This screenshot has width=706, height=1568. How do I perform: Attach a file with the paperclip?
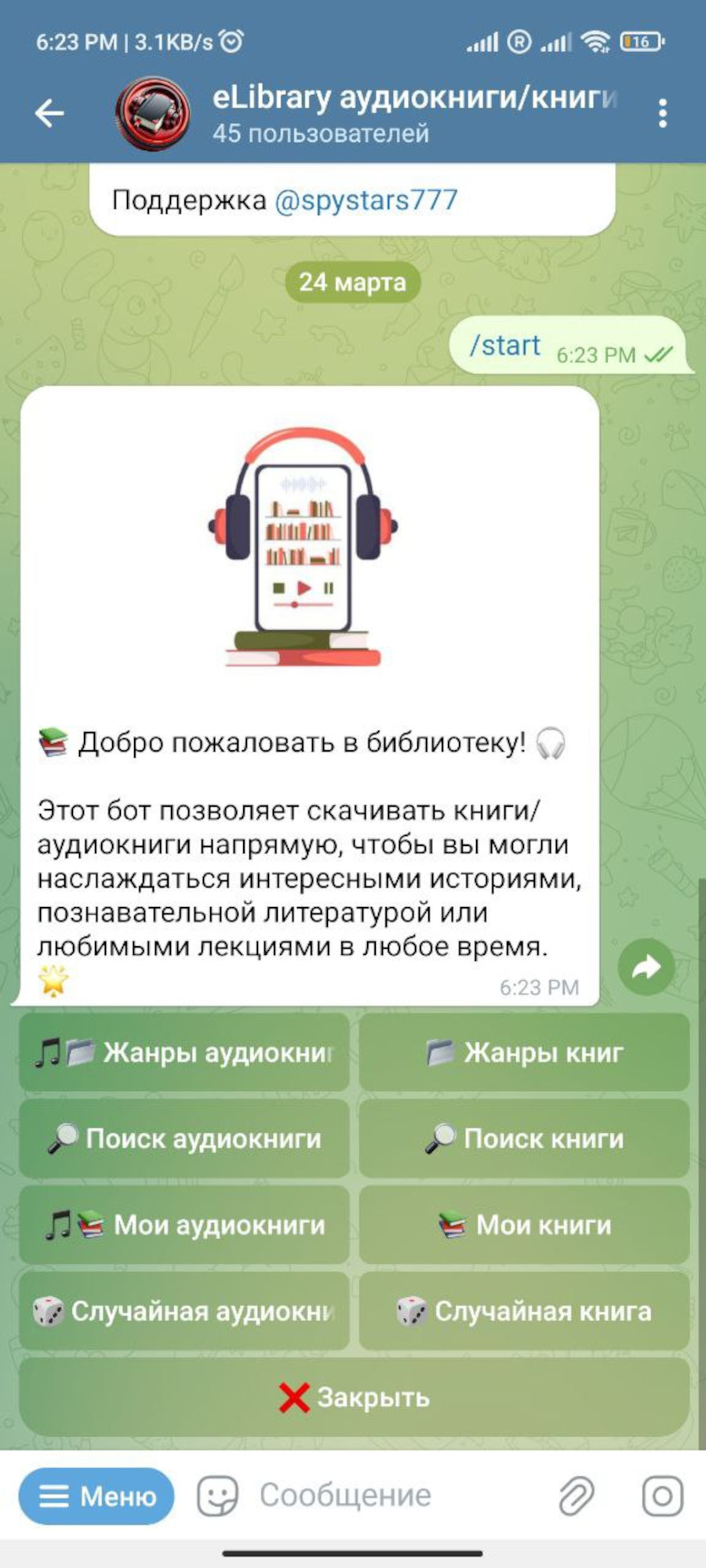(577, 1496)
